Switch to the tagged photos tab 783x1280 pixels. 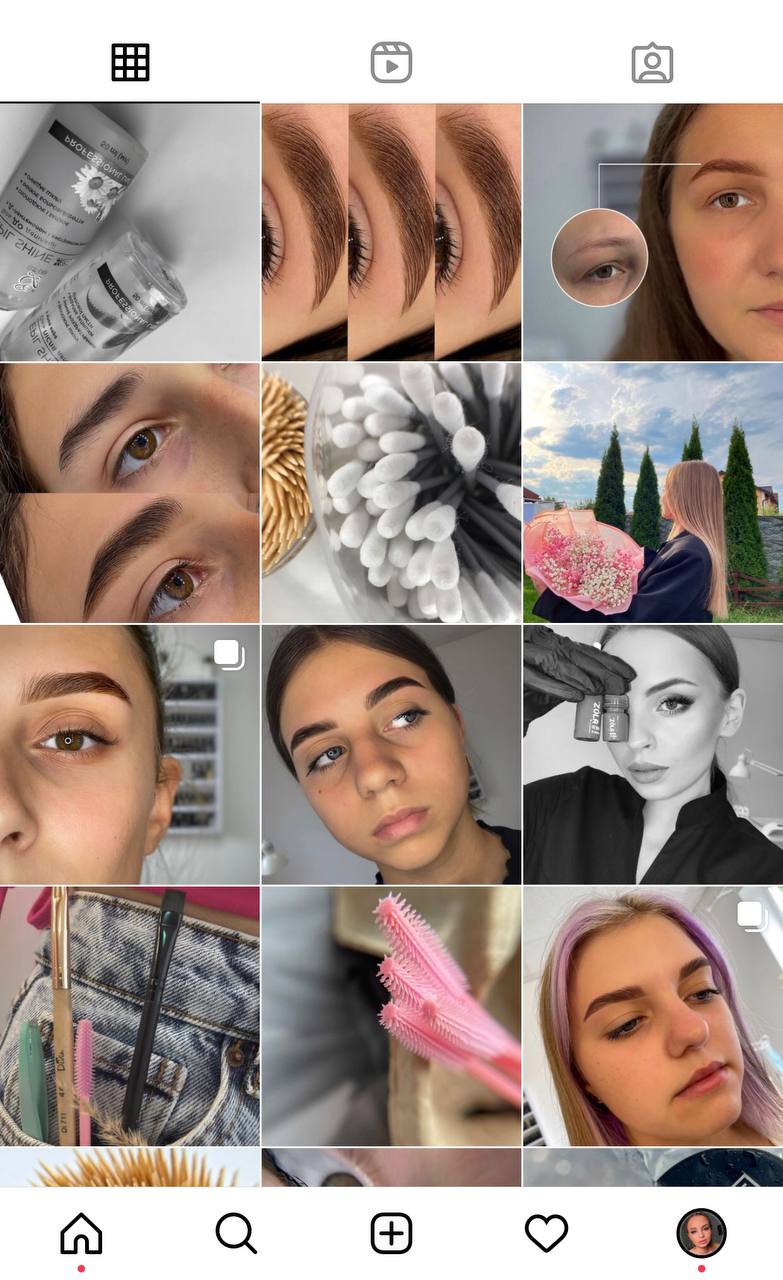pos(652,63)
